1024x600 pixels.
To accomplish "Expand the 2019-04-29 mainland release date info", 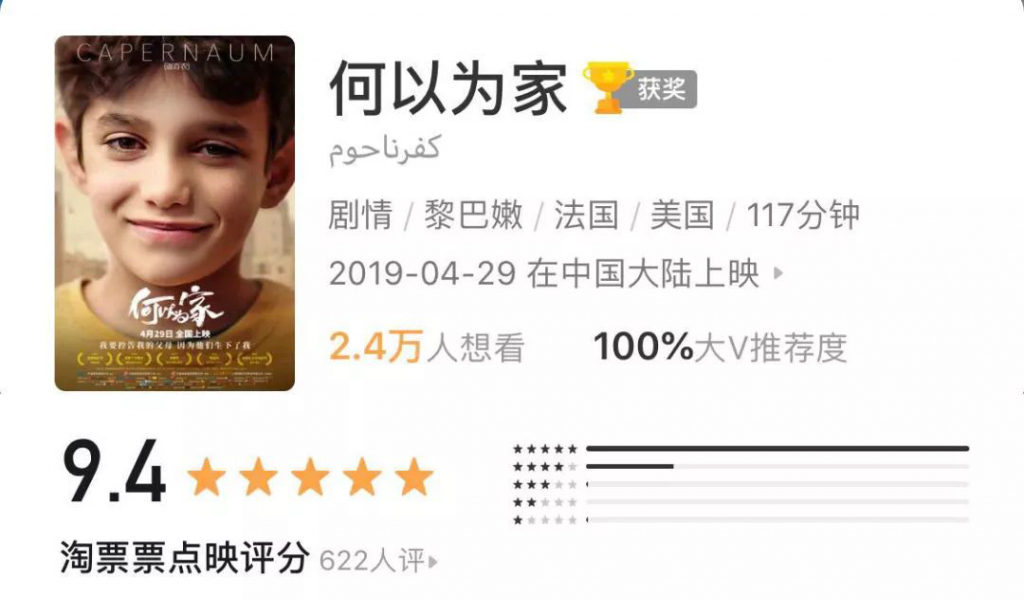I will pos(555,273).
